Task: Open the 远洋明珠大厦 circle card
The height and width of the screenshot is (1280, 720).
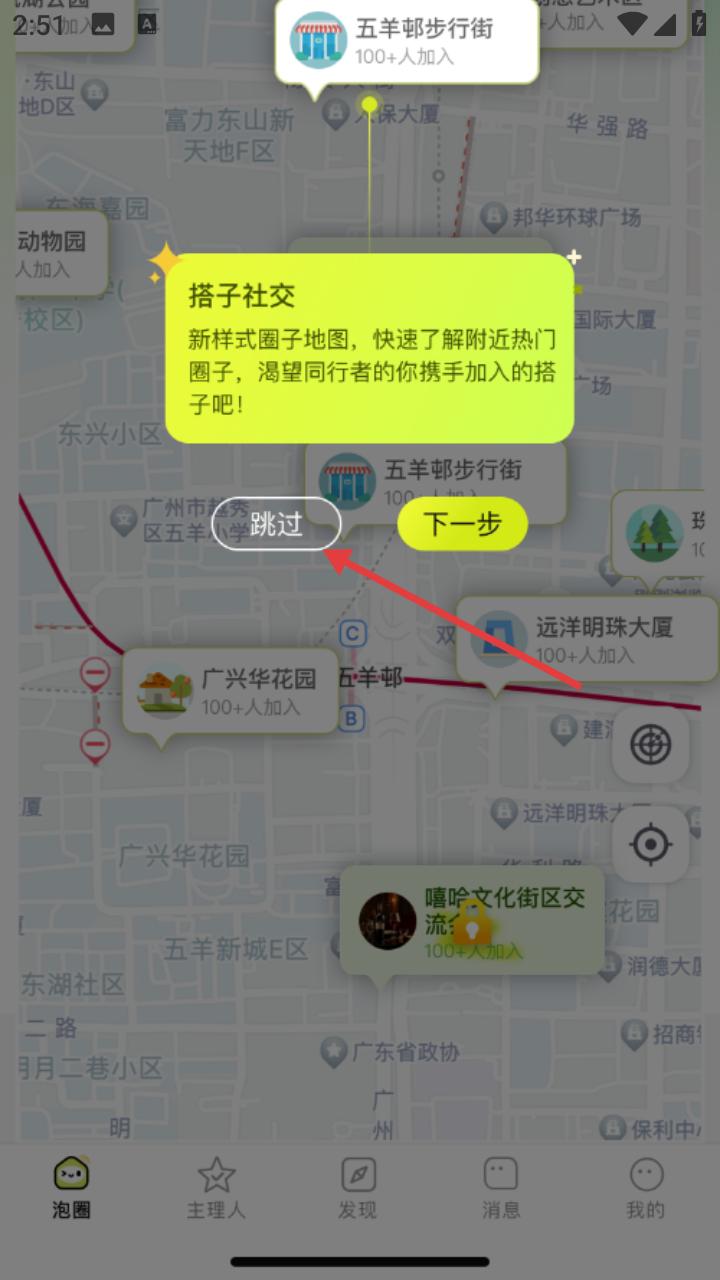Action: tap(588, 640)
